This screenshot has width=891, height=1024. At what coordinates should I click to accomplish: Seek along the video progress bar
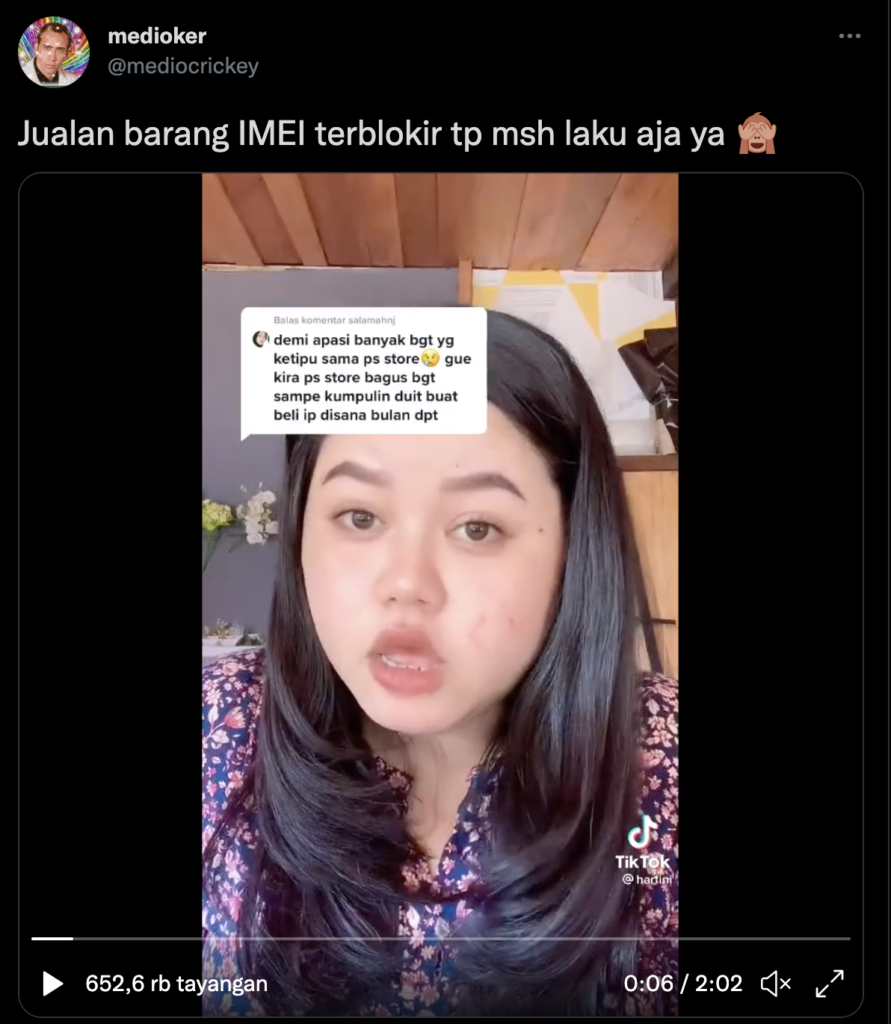click(440, 939)
